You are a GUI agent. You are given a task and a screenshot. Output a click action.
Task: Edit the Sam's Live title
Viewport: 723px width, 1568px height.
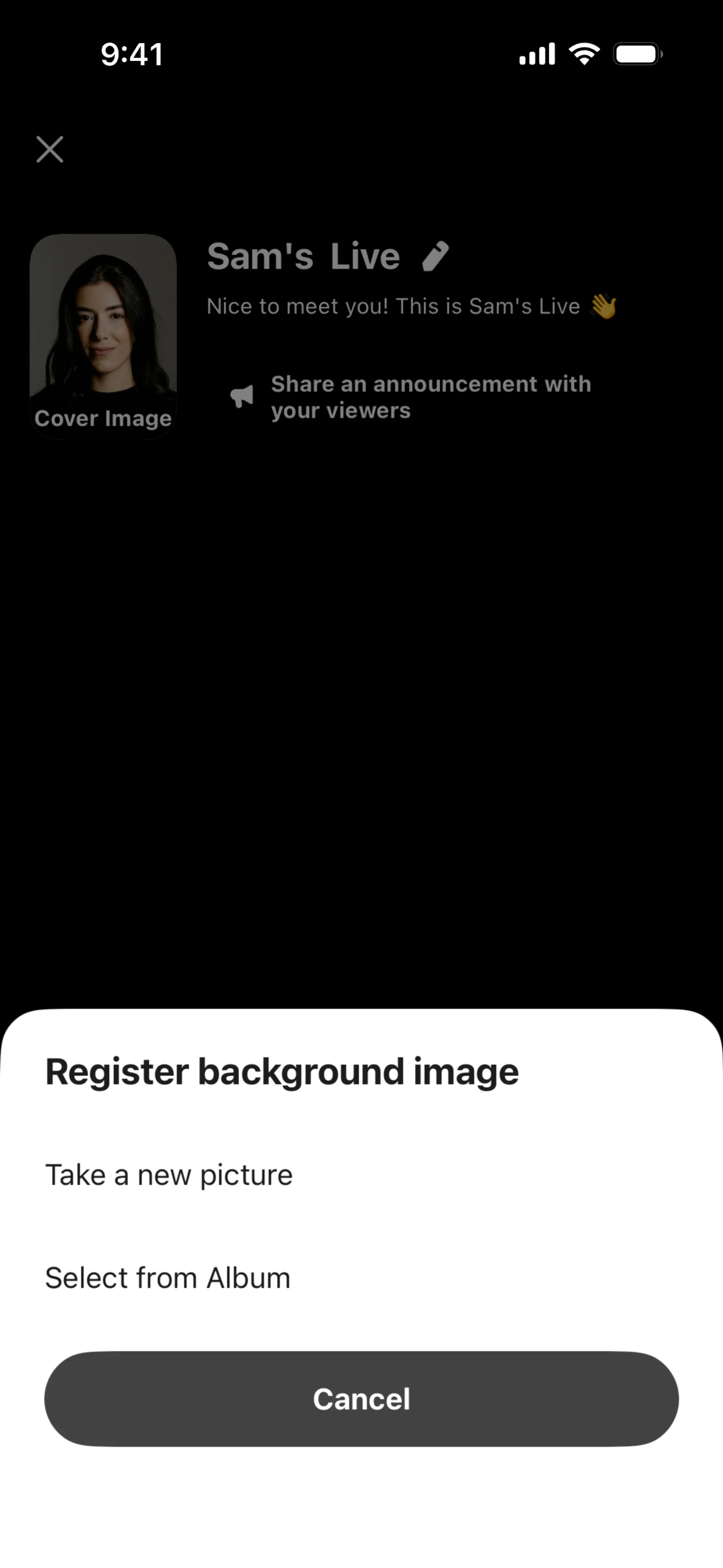[x=436, y=256]
